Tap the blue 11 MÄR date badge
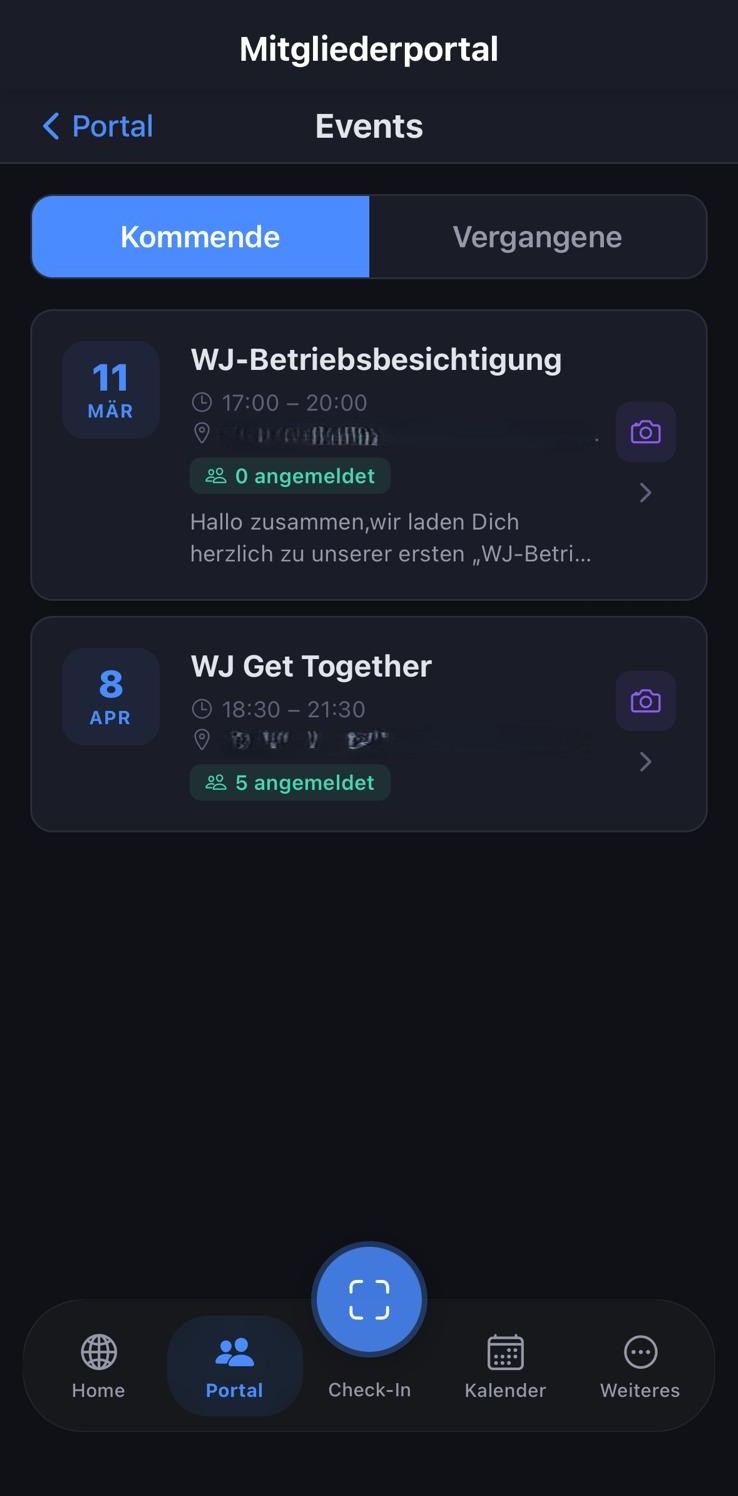Viewport: 738px width, 1496px height. click(110, 390)
